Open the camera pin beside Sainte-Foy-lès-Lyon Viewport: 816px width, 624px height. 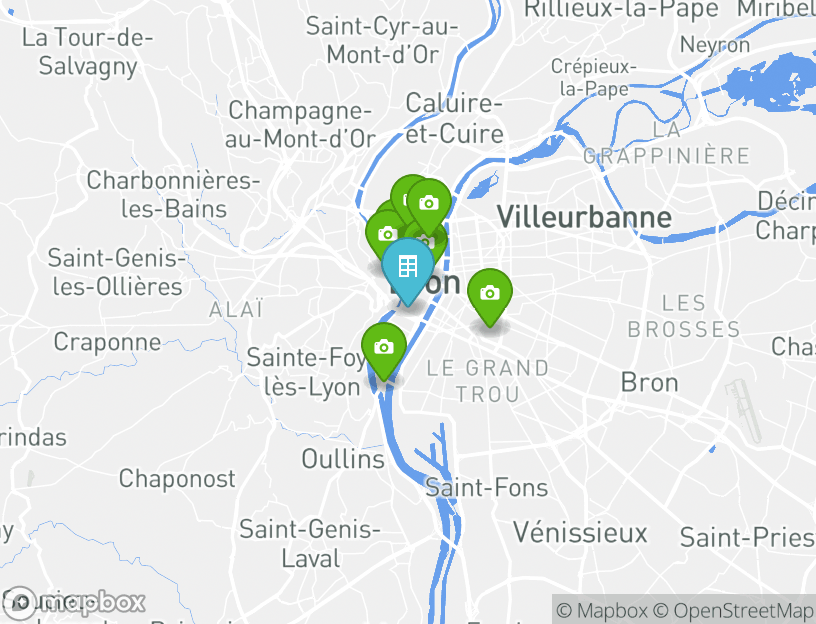[x=383, y=348]
